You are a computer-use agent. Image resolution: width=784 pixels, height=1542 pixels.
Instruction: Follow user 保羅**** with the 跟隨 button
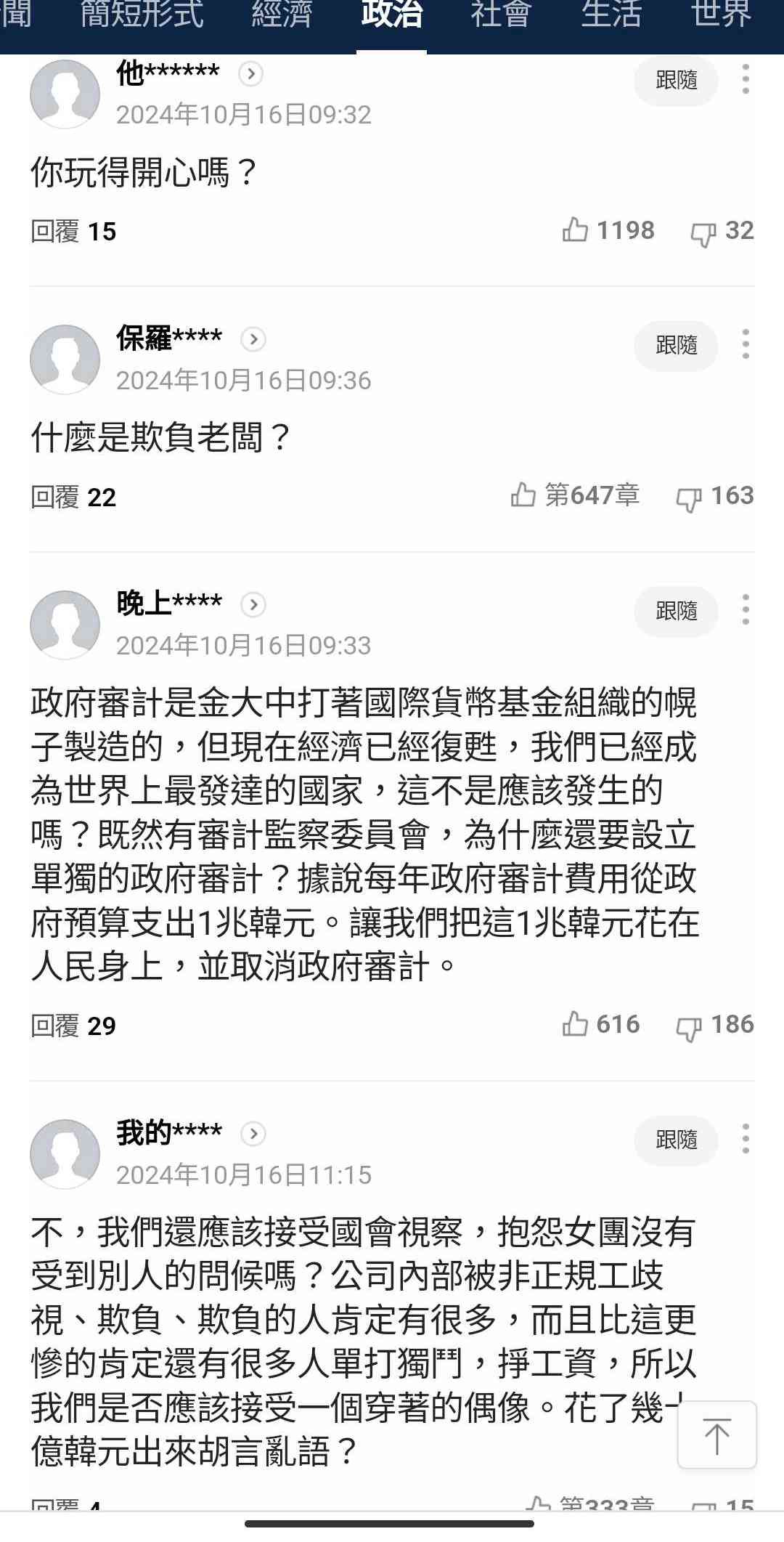tap(676, 346)
